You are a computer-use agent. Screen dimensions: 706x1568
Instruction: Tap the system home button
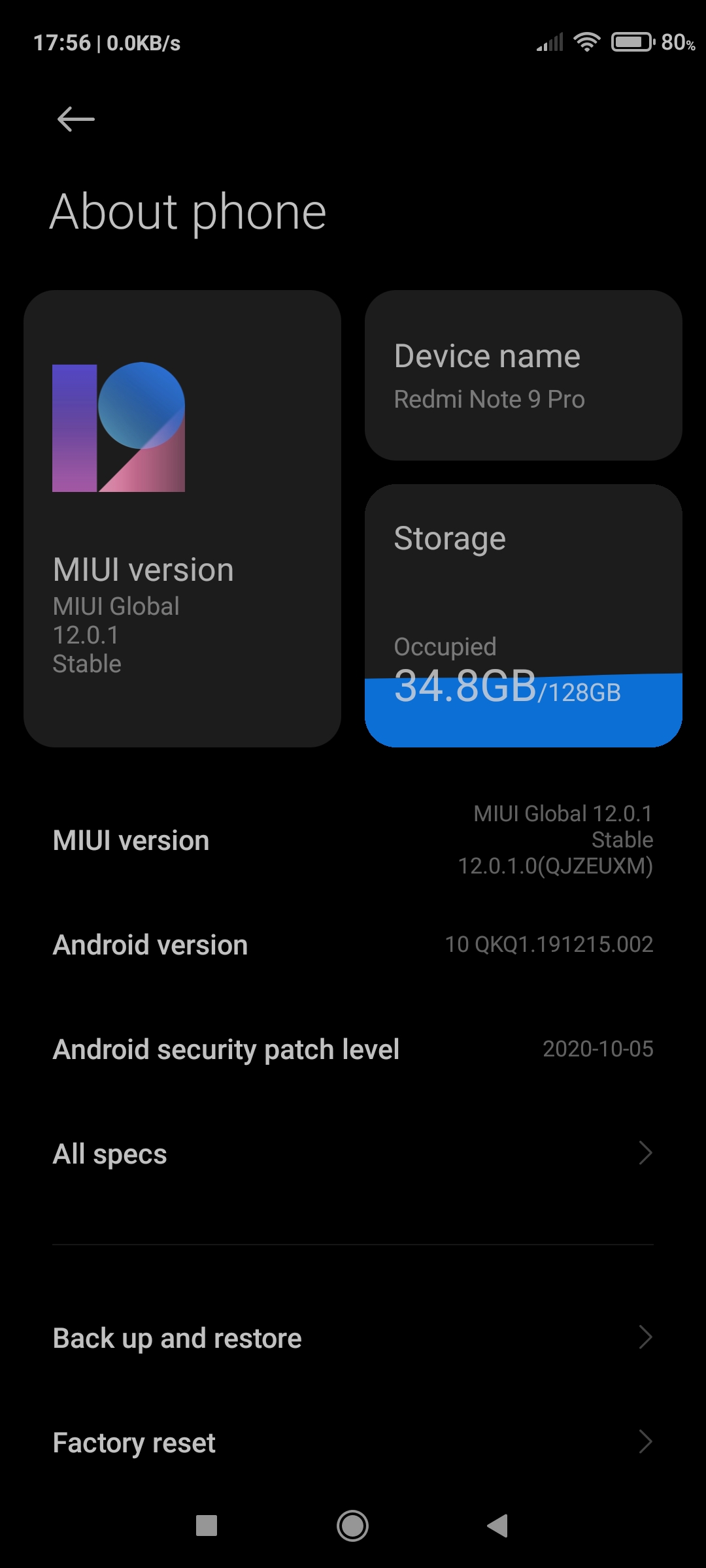352,1526
